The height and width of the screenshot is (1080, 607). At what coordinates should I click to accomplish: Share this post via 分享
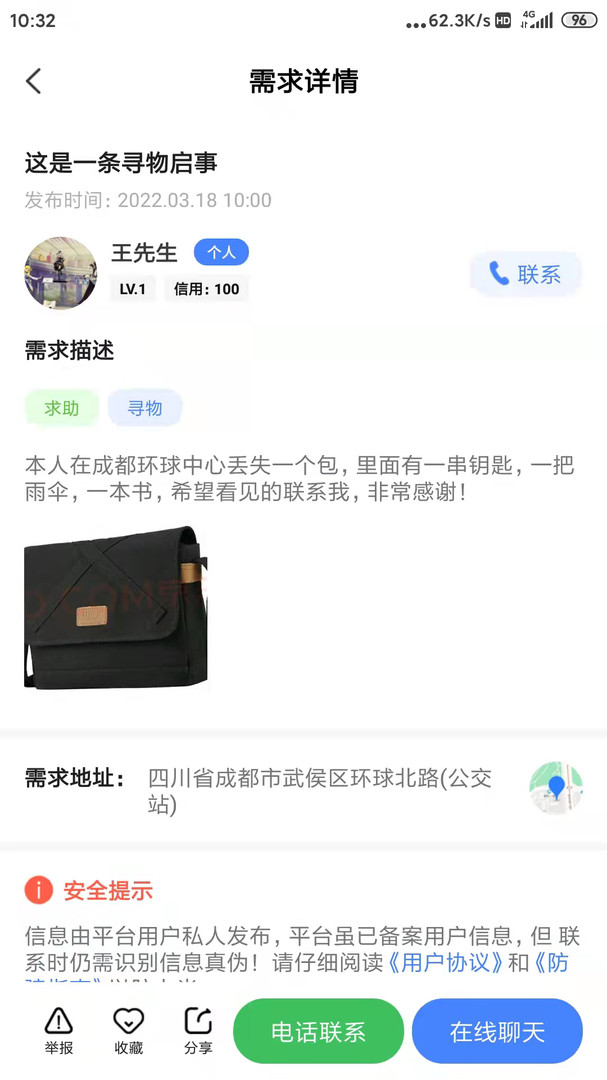[198, 1031]
